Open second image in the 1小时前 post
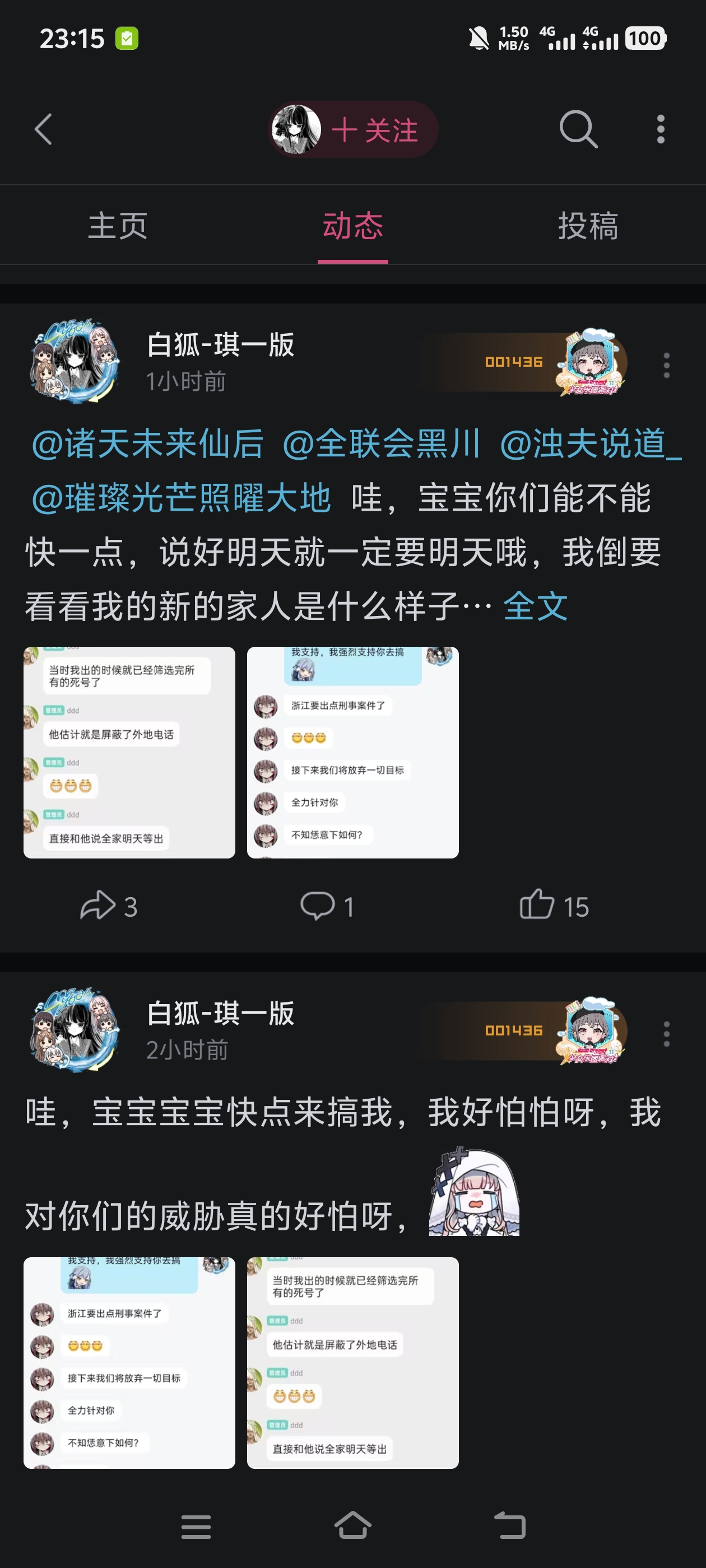The height and width of the screenshot is (1568, 706). (352, 752)
